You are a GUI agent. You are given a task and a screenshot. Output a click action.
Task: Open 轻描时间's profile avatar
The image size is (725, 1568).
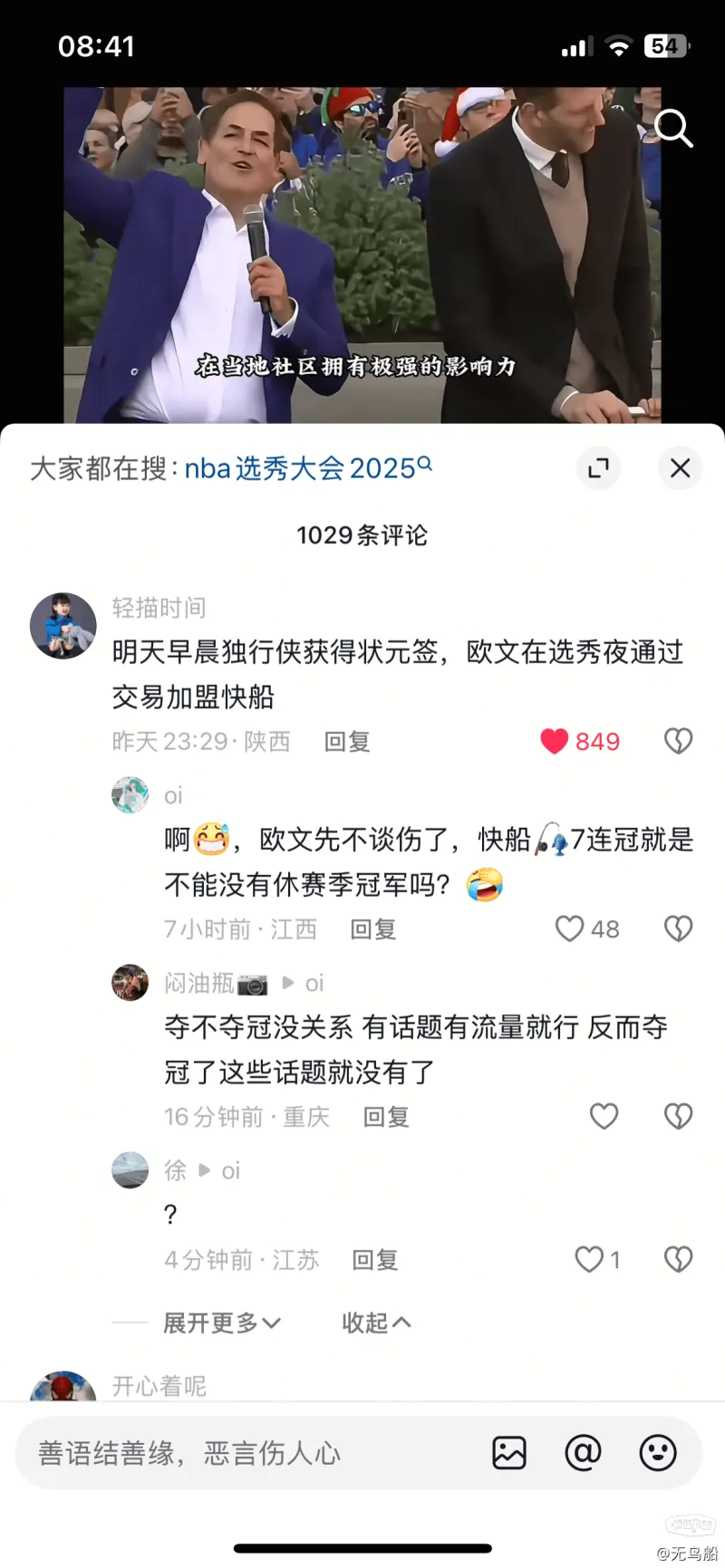point(63,626)
